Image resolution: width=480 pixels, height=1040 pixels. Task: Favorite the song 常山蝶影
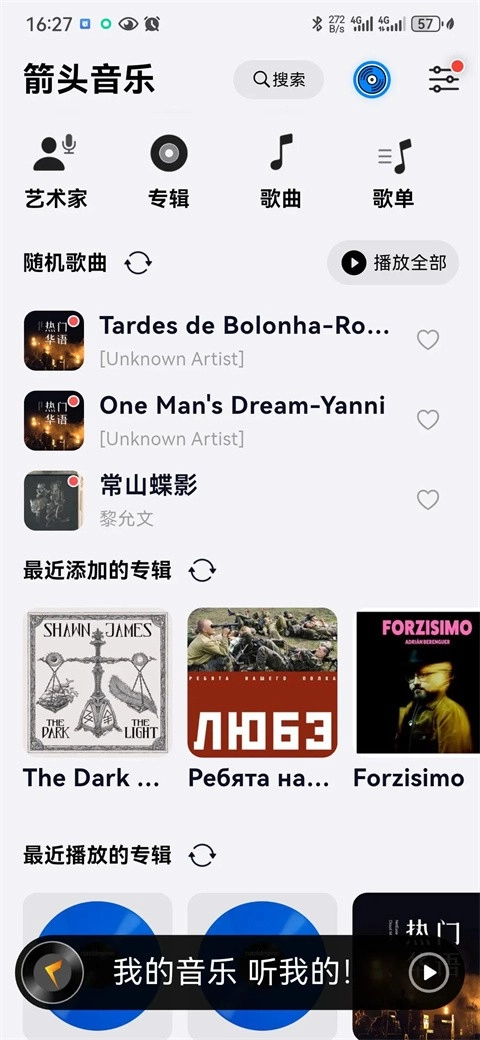428,499
